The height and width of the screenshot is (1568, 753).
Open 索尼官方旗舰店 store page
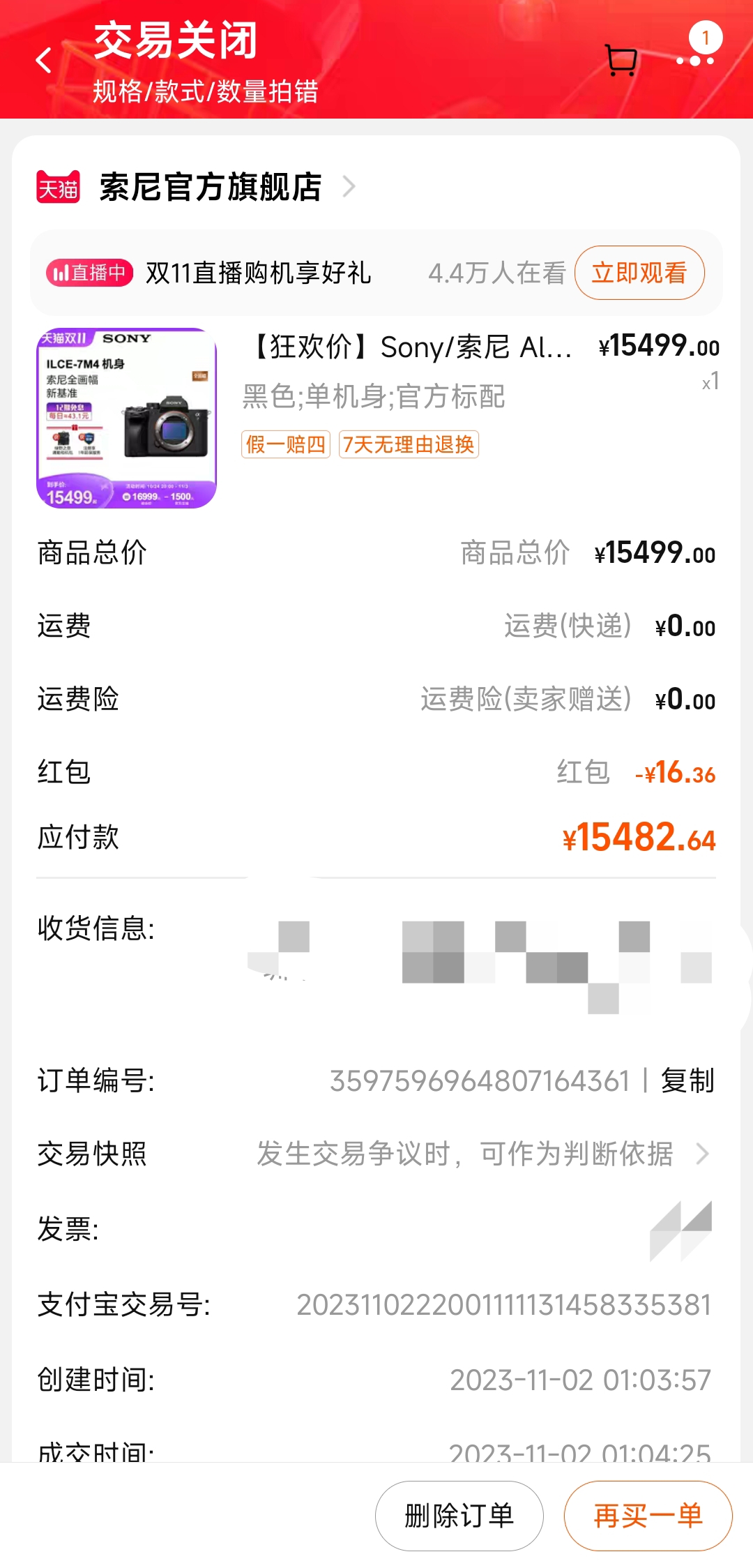point(210,187)
